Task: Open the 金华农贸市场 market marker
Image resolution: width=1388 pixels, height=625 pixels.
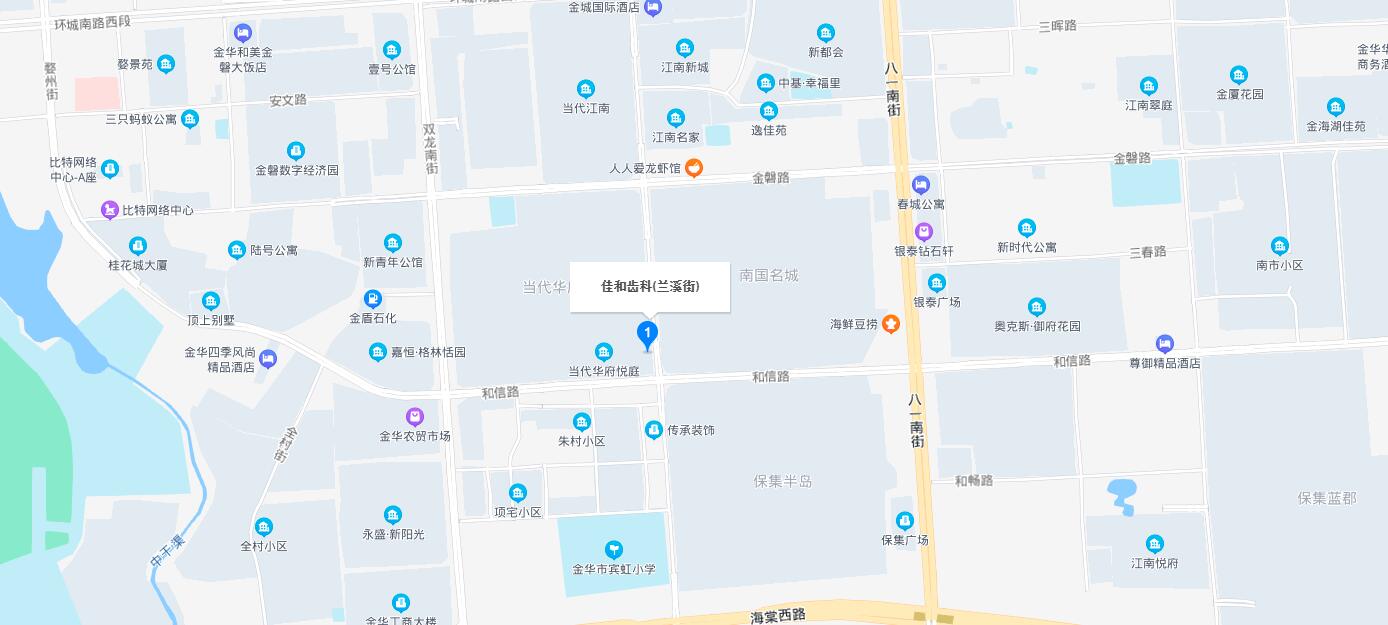Action: [414, 416]
